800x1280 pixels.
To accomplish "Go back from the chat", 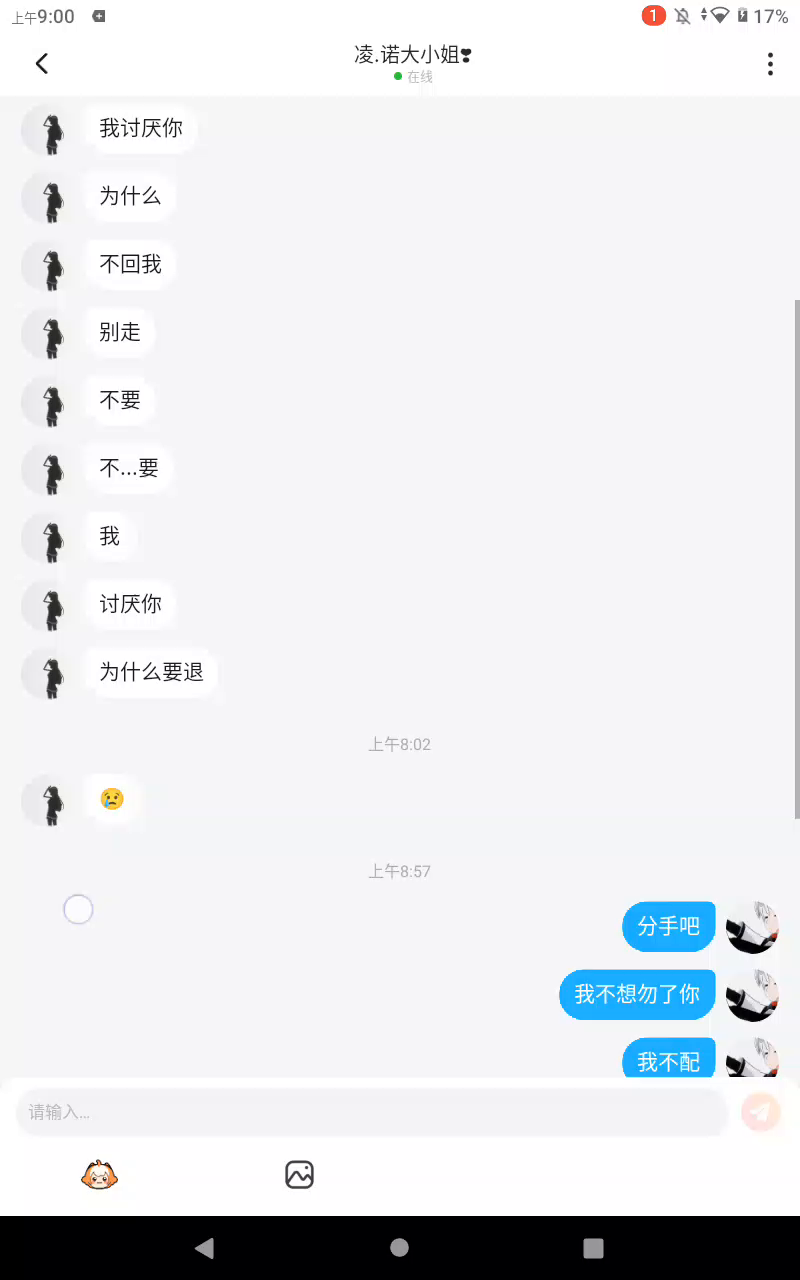I will (x=41, y=64).
